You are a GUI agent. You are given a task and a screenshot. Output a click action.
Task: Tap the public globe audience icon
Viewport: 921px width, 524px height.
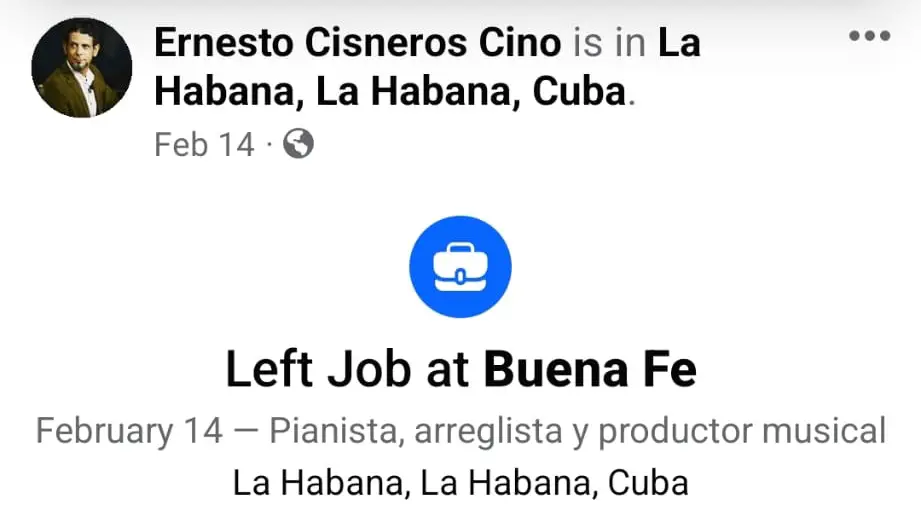298,145
